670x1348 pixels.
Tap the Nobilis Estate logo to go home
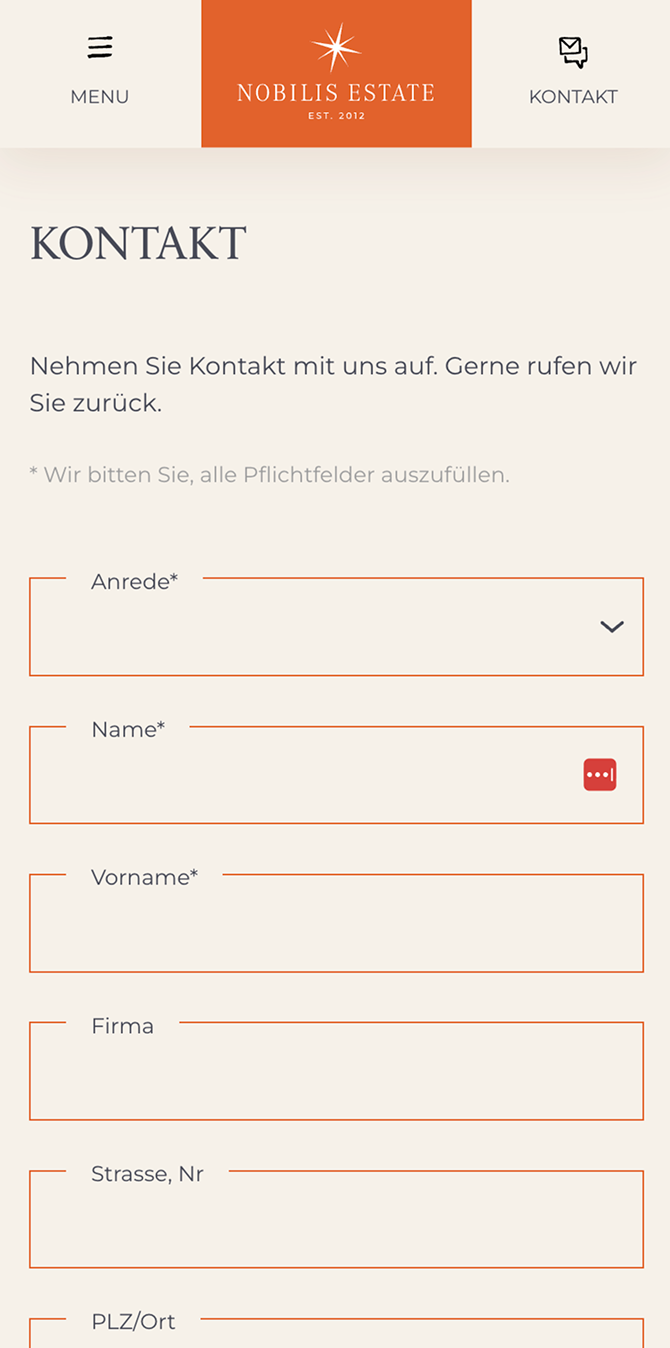coord(336,74)
